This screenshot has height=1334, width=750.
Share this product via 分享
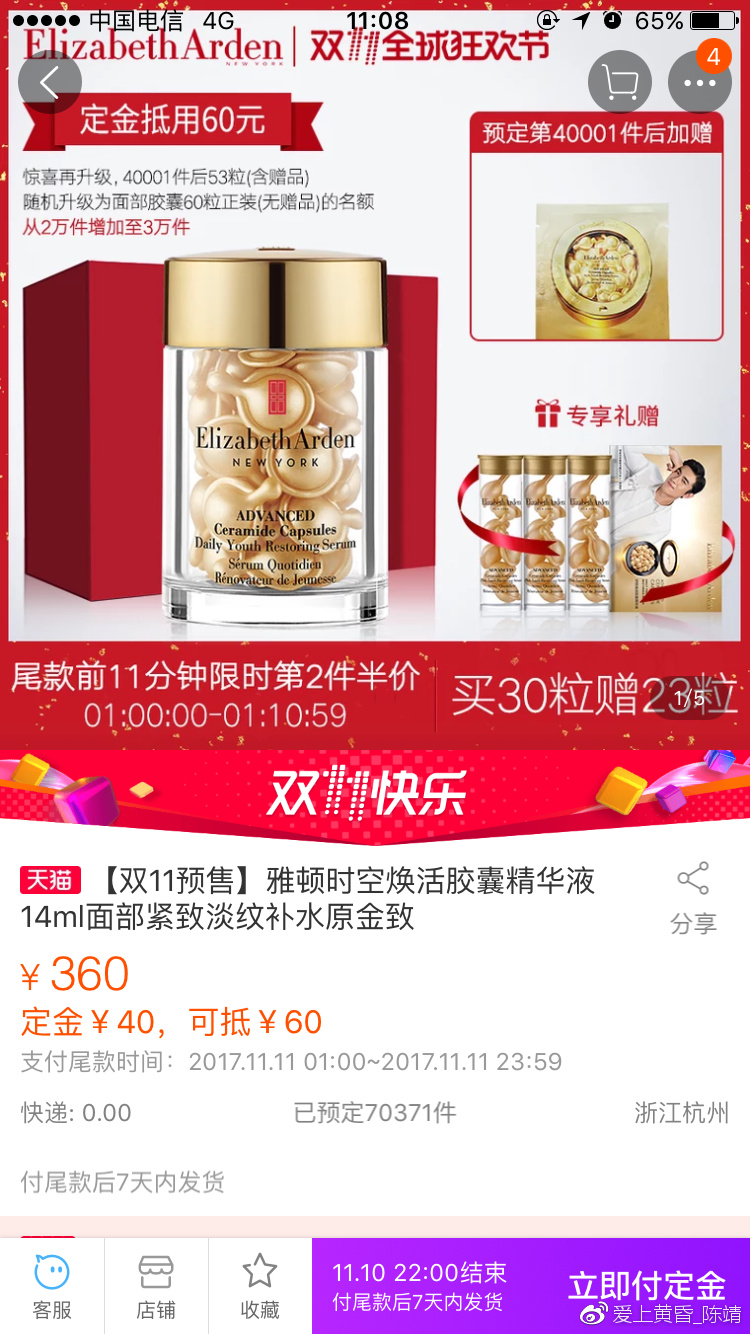(693, 897)
